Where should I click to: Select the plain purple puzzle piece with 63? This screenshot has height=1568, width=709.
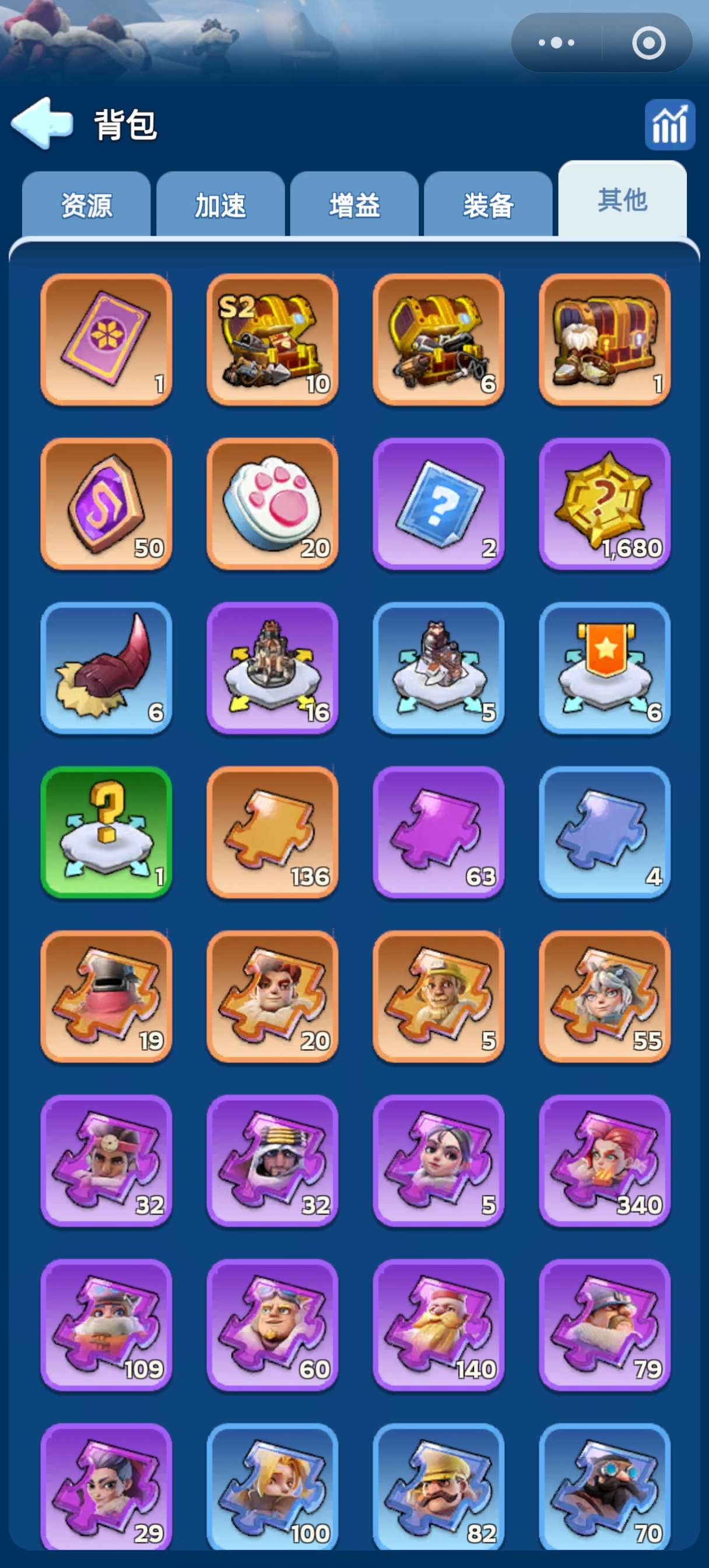click(x=438, y=832)
